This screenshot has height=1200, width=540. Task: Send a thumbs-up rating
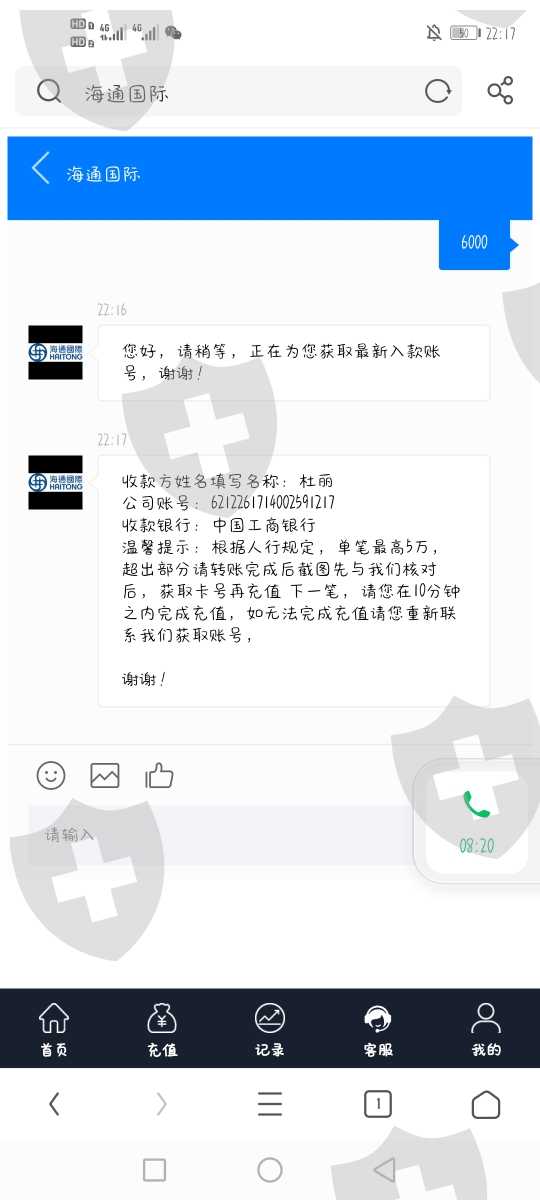(x=159, y=775)
